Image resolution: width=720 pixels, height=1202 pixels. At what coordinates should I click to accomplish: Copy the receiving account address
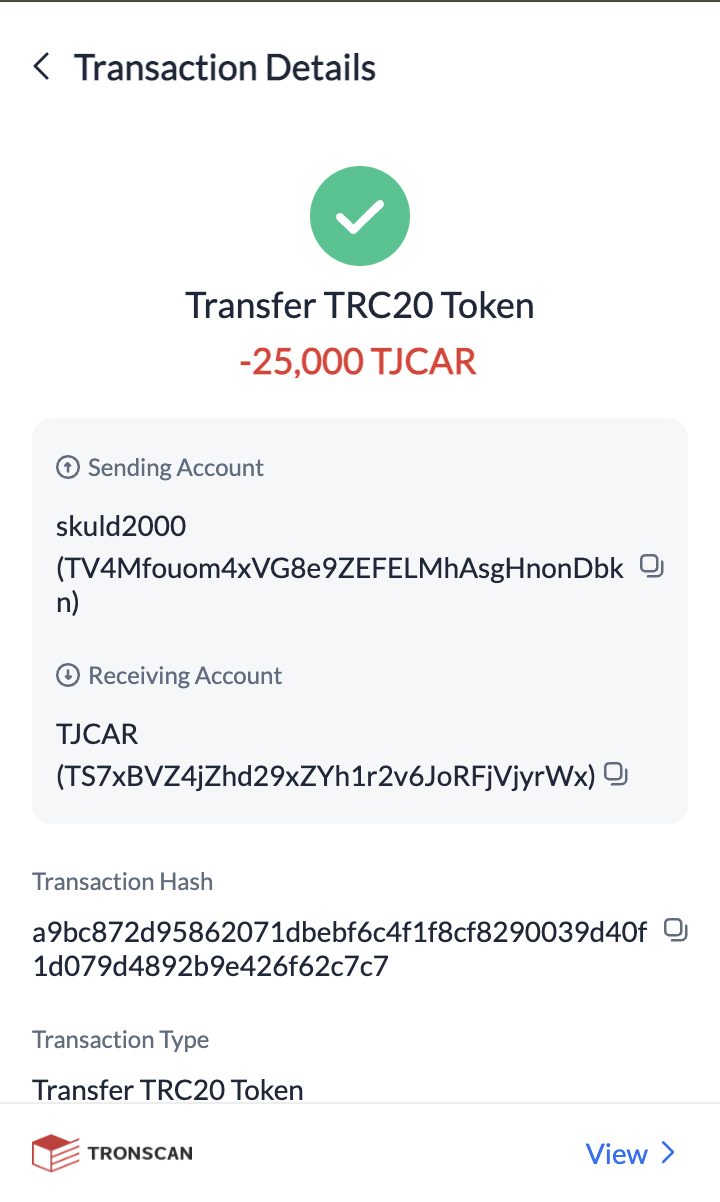coord(616,773)
